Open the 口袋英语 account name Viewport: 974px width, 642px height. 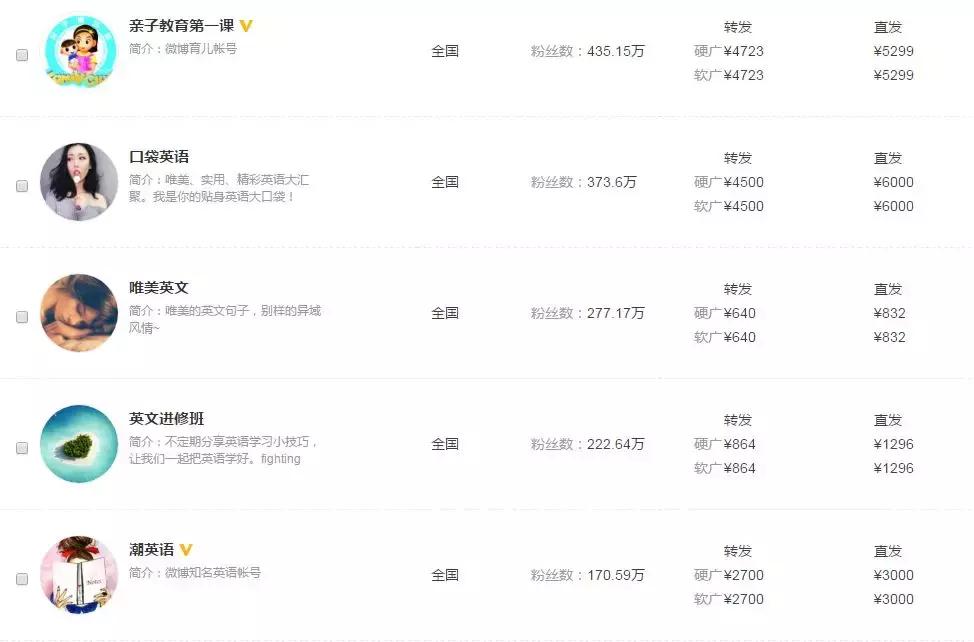pos(159,157)
